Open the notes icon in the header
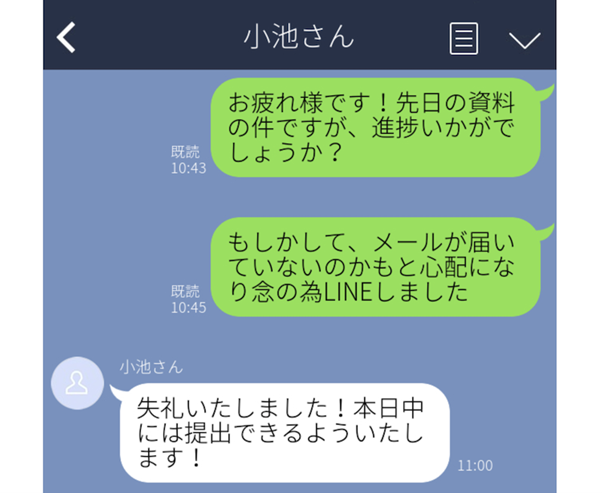Viewport: 602px width, 493px height. (463, 38)
